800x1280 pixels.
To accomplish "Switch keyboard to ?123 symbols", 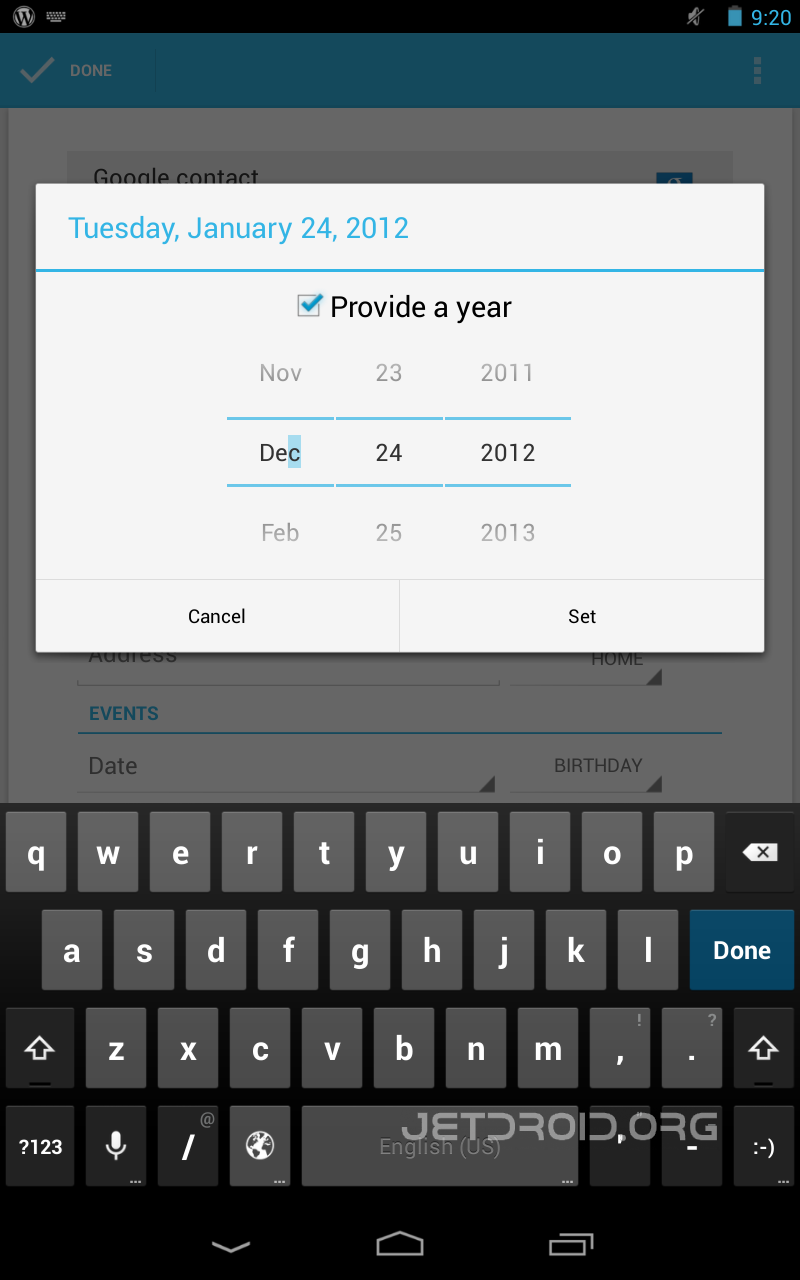I will [40, 1147].
